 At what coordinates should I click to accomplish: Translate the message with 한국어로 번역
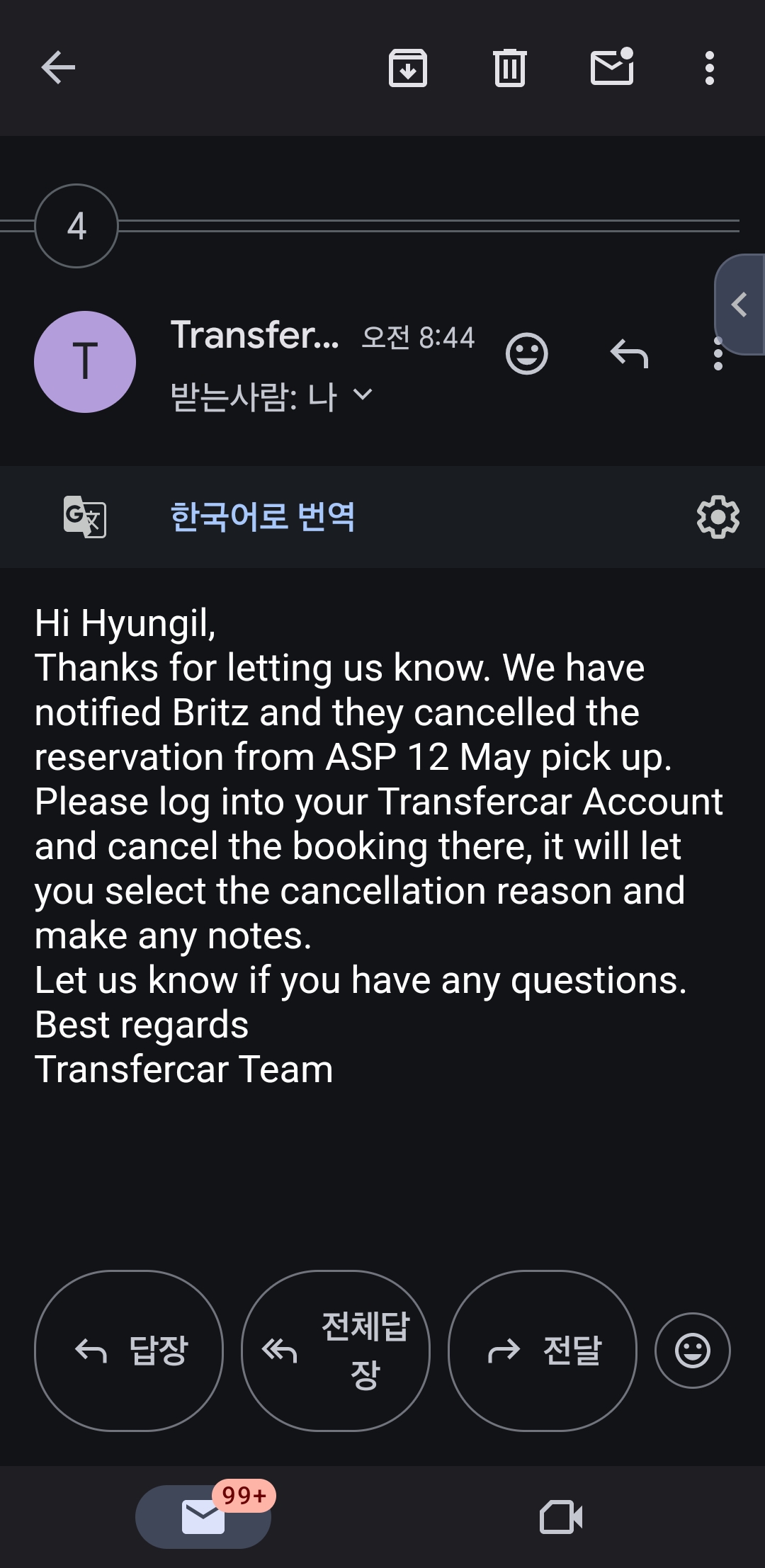pos(262,516)
